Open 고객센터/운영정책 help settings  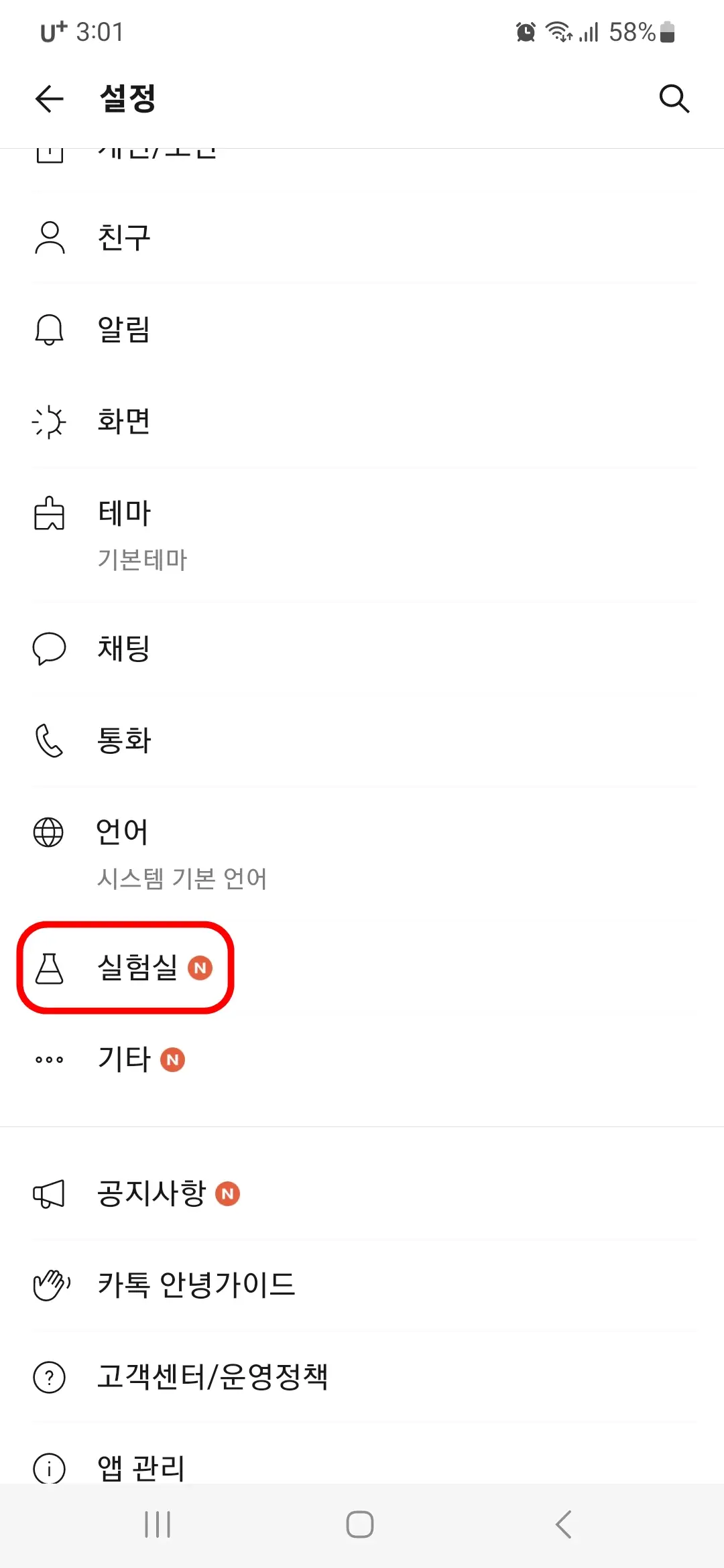click(211, 1377)
